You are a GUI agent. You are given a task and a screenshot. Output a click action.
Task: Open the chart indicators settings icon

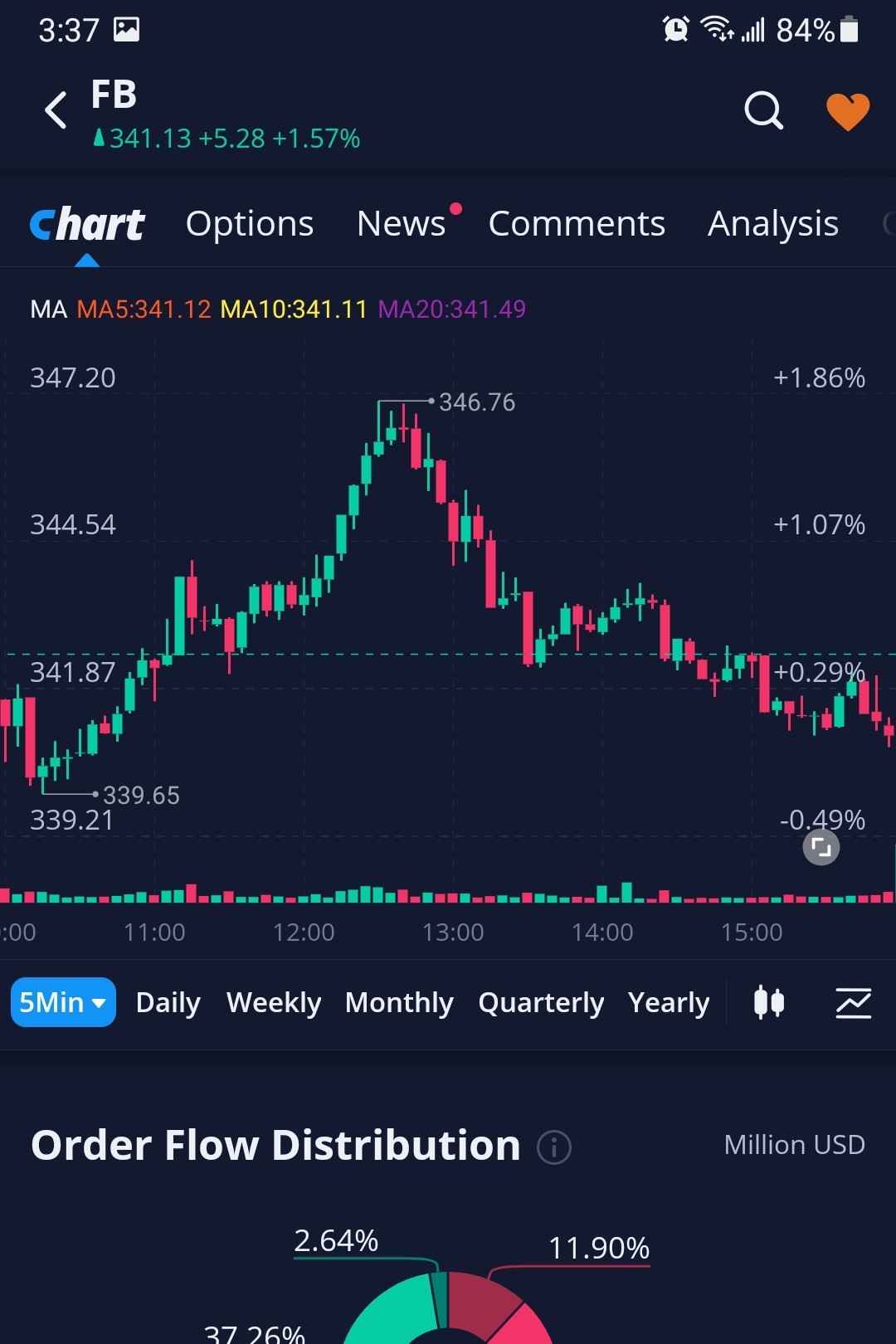tap(853, 1002)
